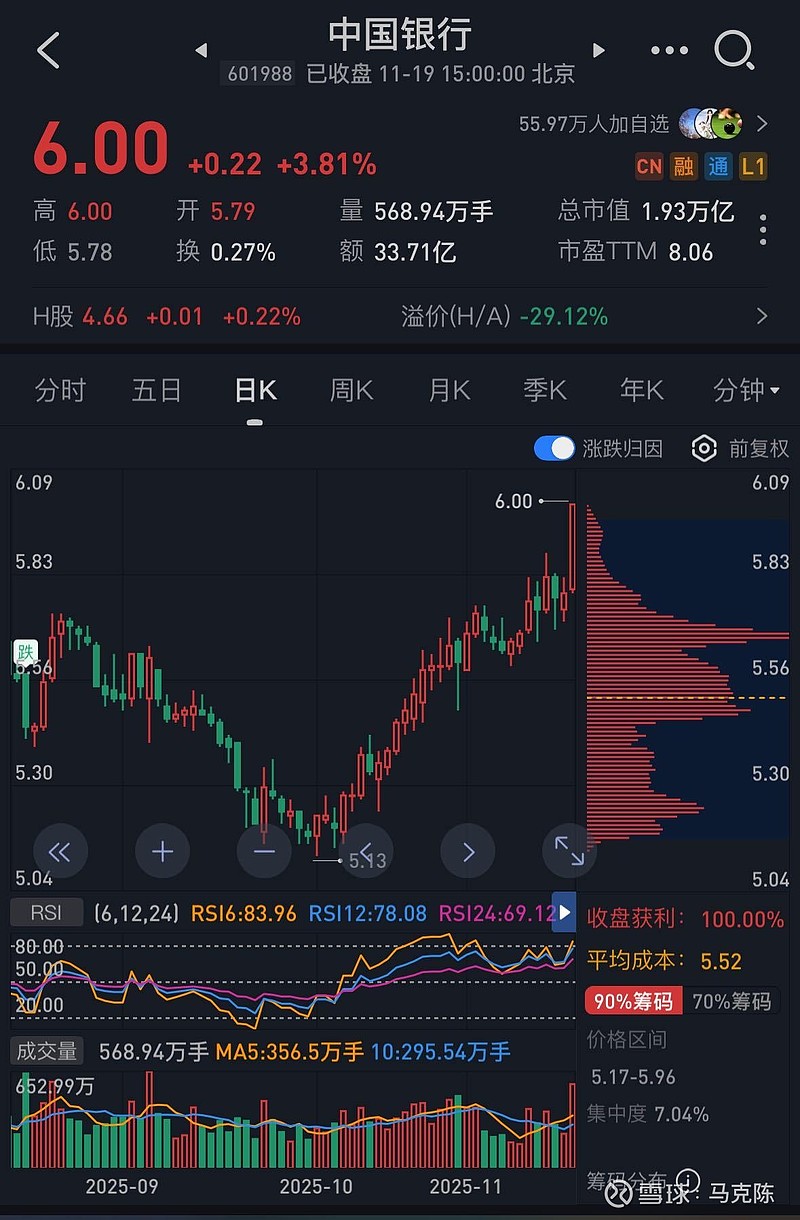Click the back arrow at top left
The width and height of the screenshot is (800, 1220).
47,49
